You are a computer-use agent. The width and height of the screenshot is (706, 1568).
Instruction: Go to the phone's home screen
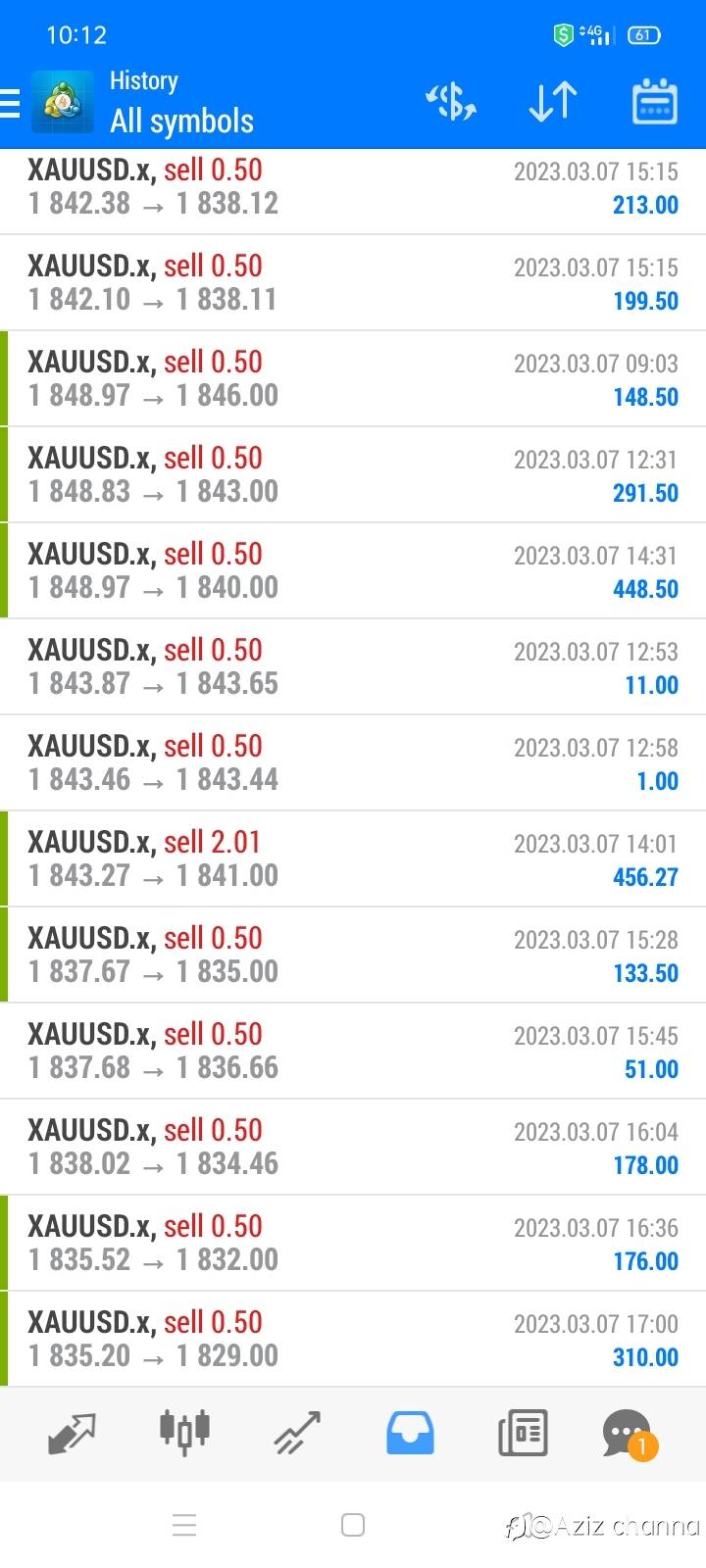click(353, 1525)
